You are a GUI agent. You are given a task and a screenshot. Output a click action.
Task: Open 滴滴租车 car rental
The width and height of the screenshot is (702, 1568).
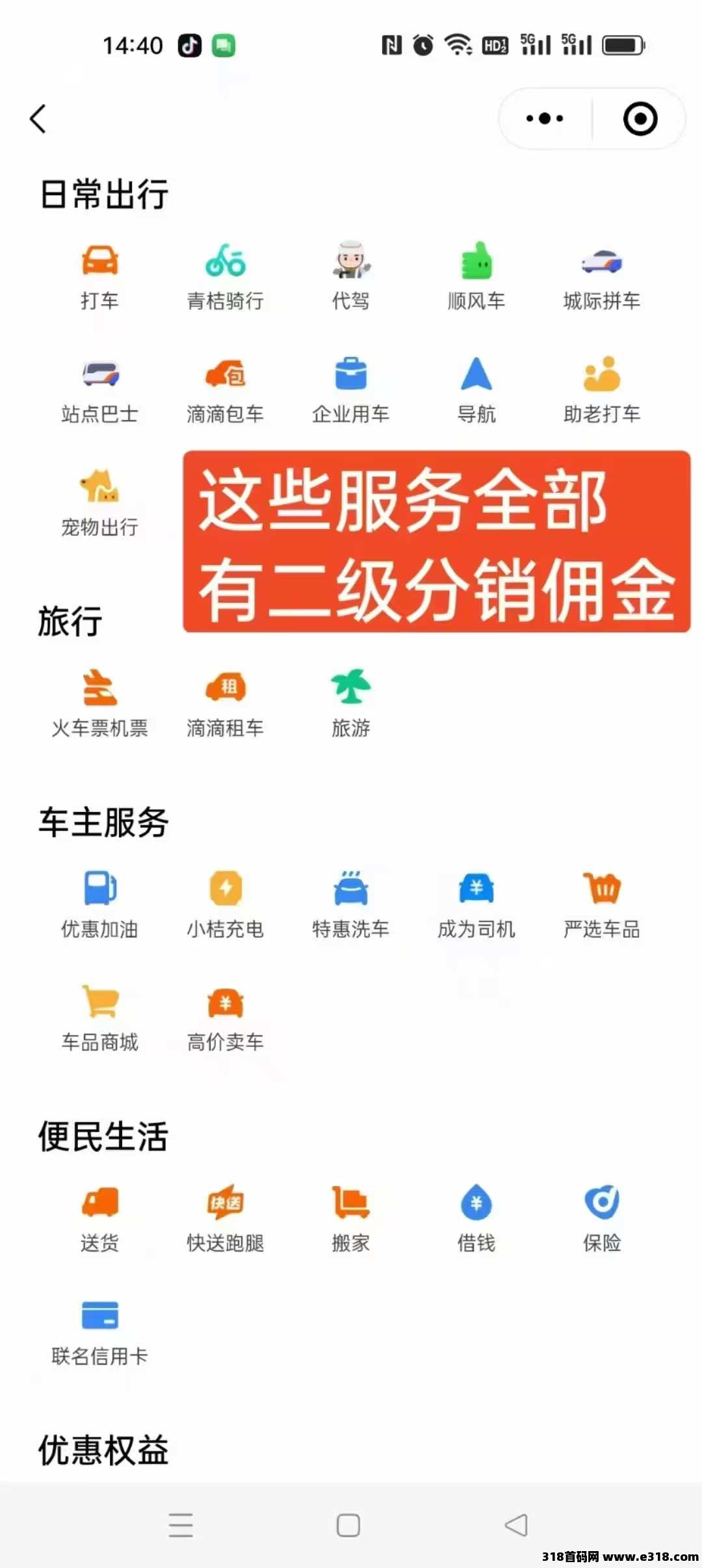pyautogui.click(x=225, y=704)
